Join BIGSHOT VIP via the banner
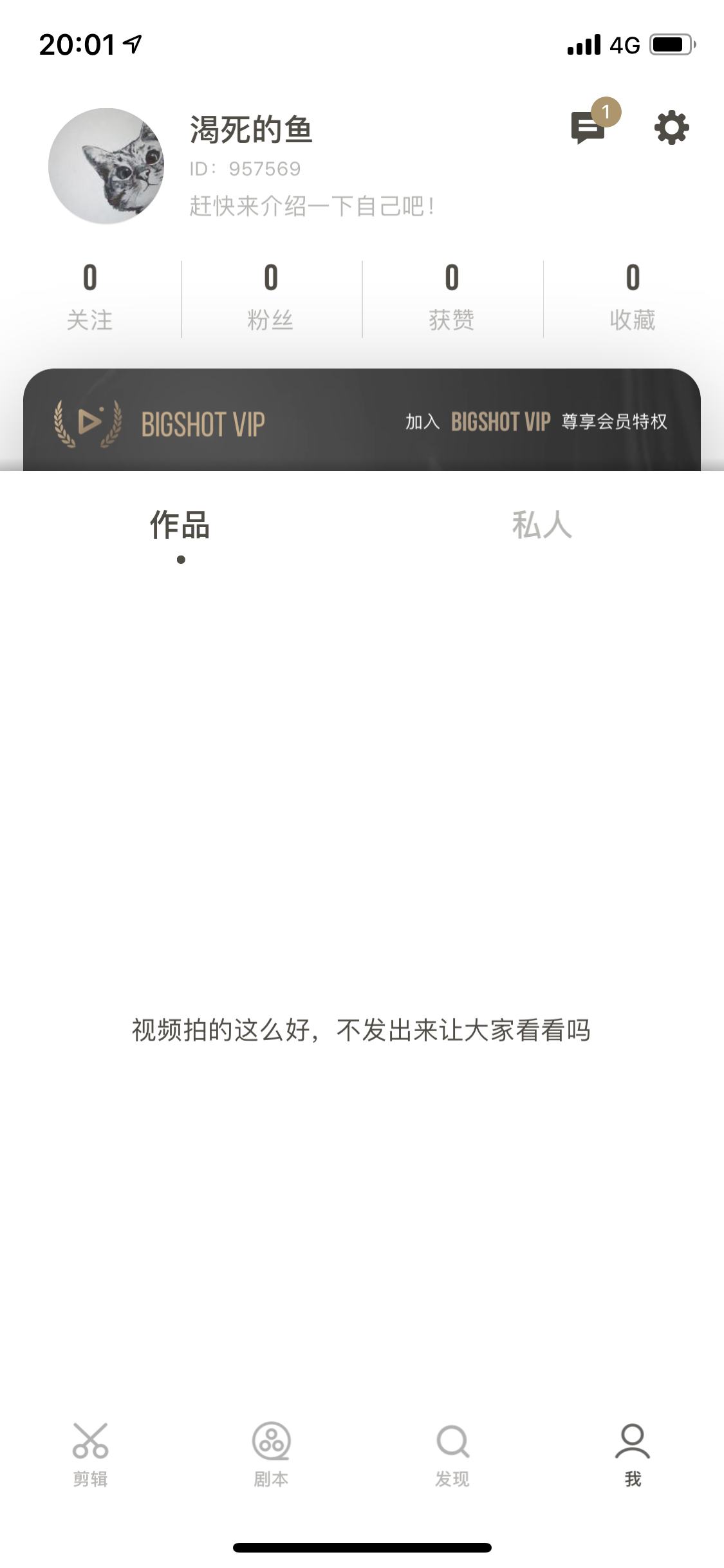724x1568 pixels. [x=362, y=420]
